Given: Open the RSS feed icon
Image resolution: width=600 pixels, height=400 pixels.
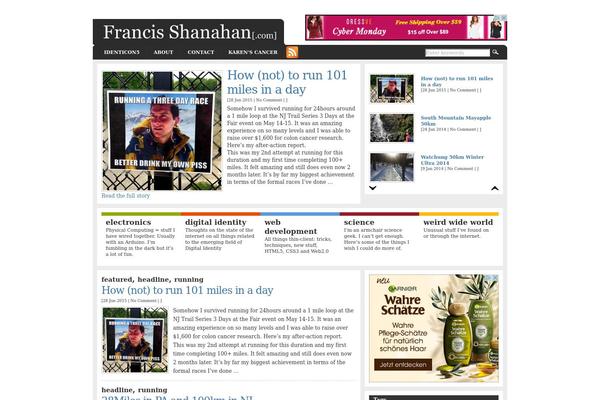Looking at the screenshot, I should (292, 52).
